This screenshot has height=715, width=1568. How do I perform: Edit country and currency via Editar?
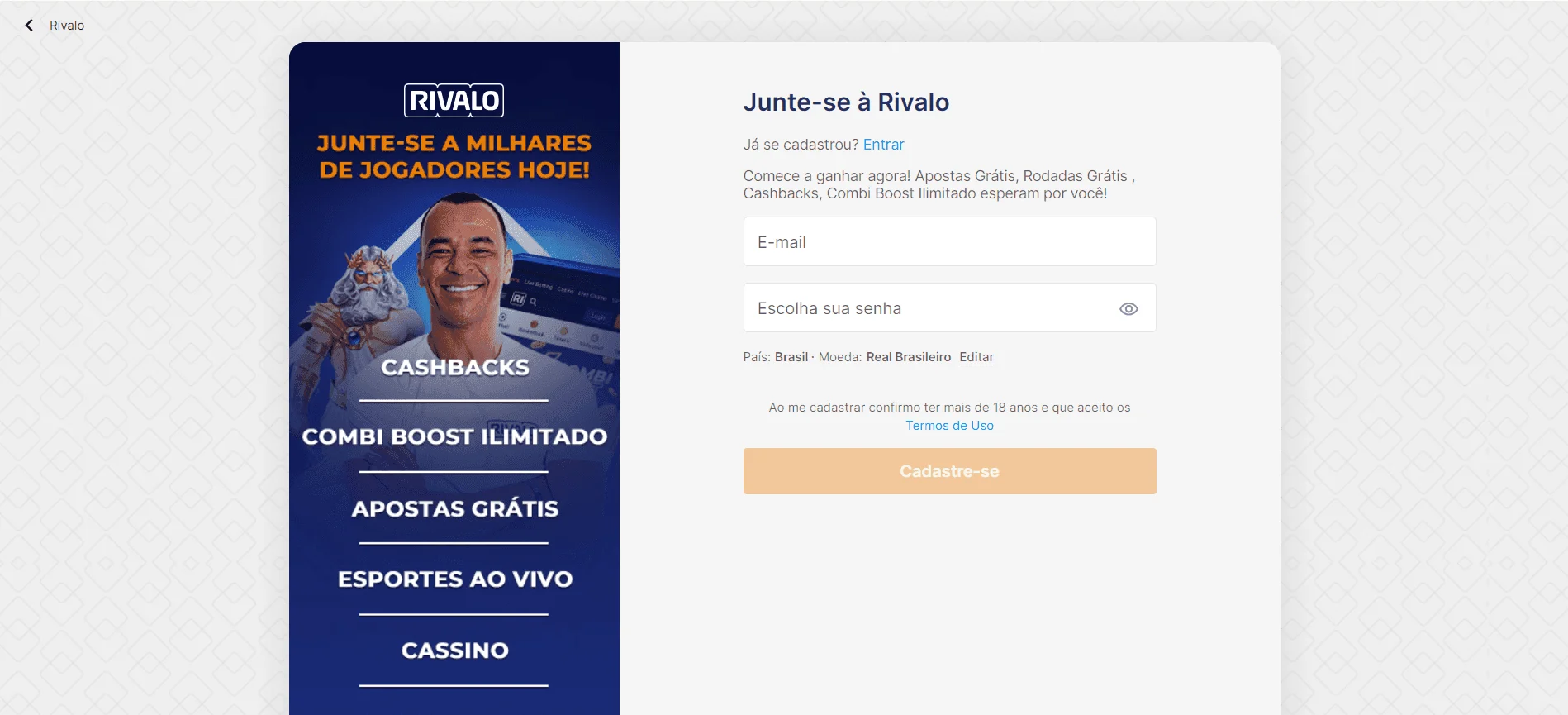[x=976, y=357]
